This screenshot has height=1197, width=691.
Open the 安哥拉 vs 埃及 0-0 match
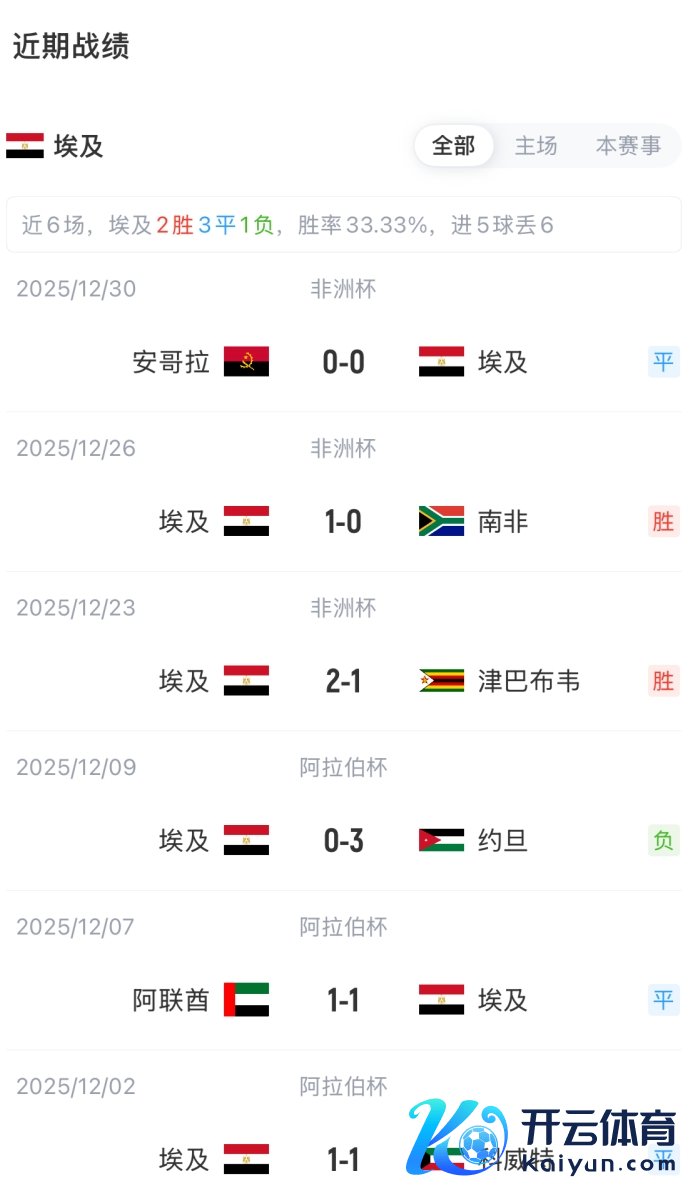(x=343, y=362)
